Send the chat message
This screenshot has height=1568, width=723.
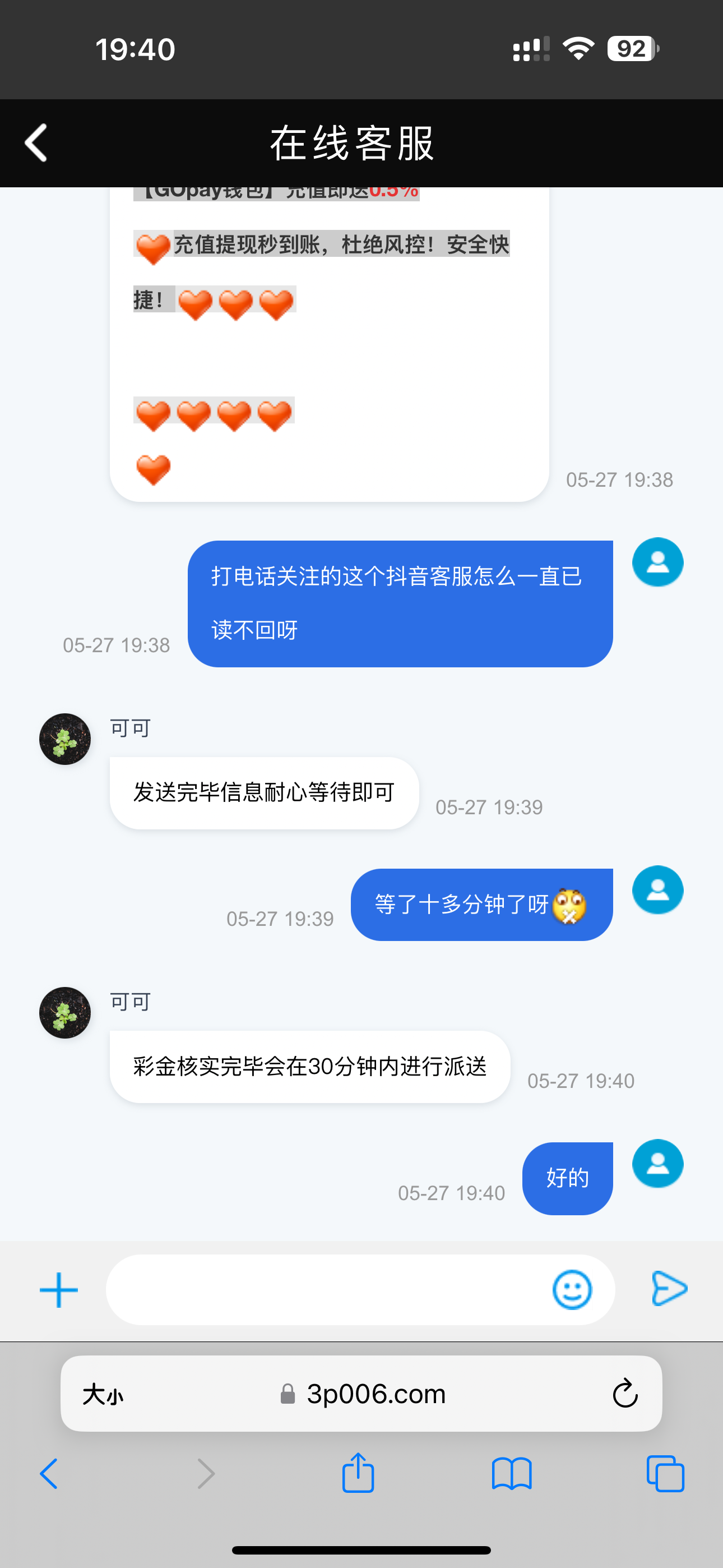[x=669, y=1289]
